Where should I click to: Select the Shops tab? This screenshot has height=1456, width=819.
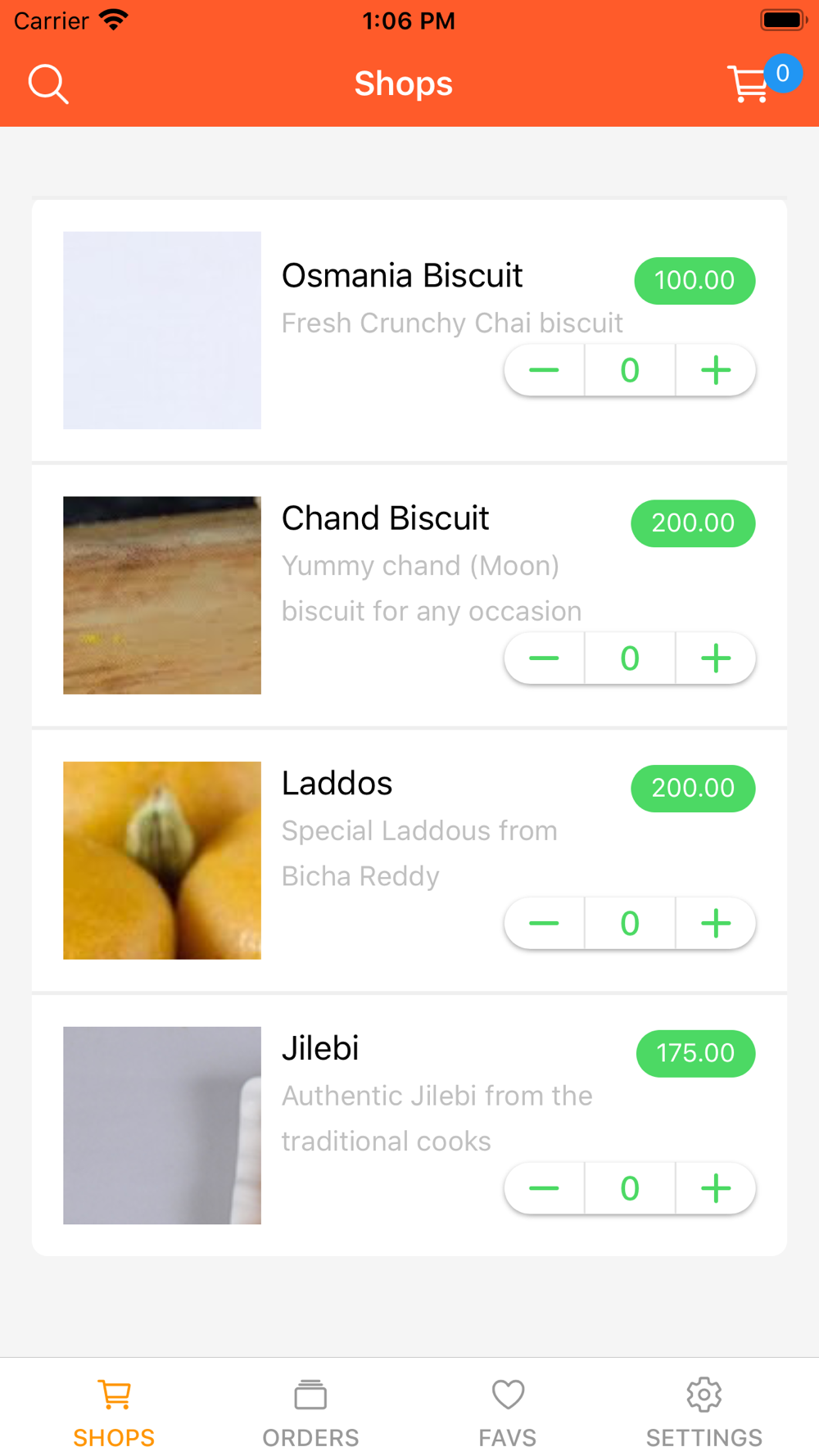tap(114, 1411)
